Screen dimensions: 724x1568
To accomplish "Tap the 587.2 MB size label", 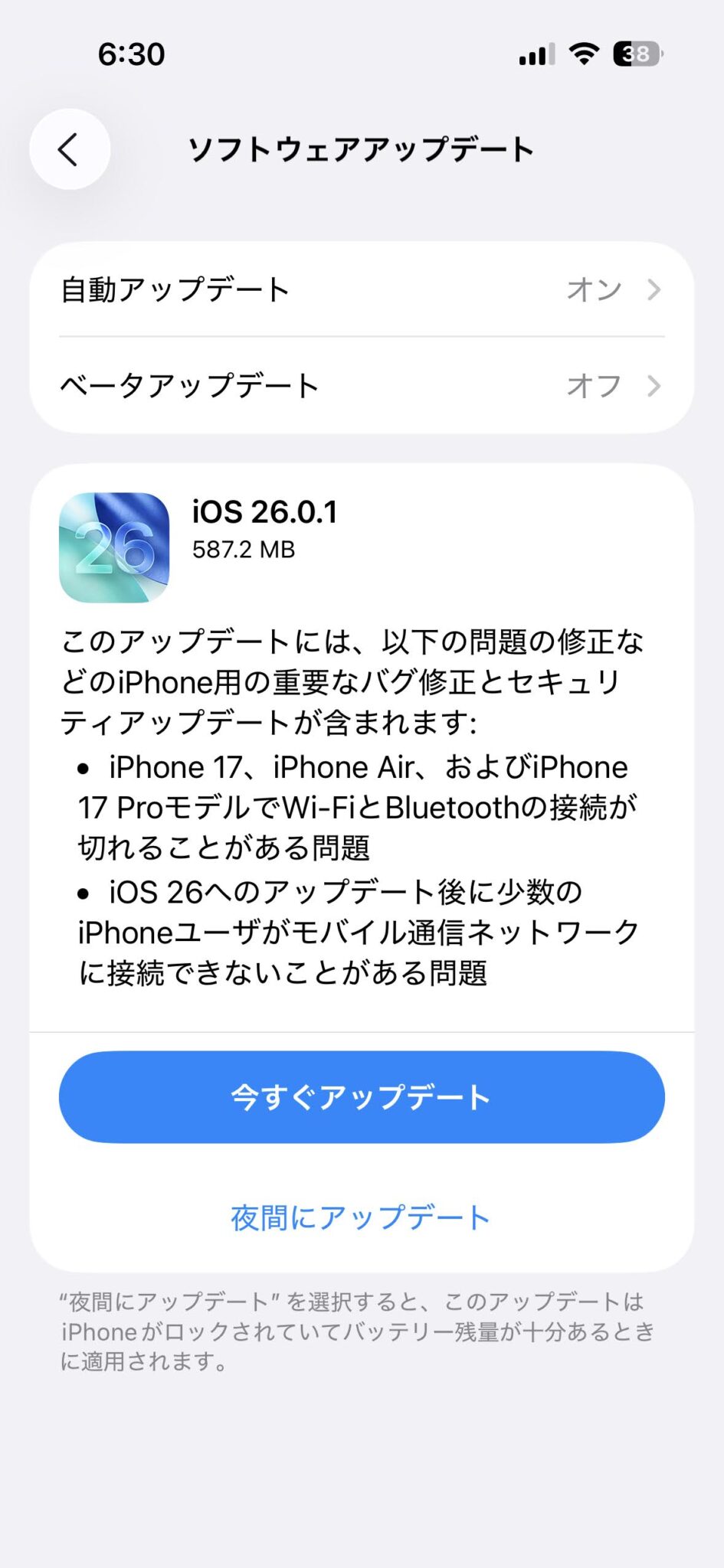I will tap(244, 549).
